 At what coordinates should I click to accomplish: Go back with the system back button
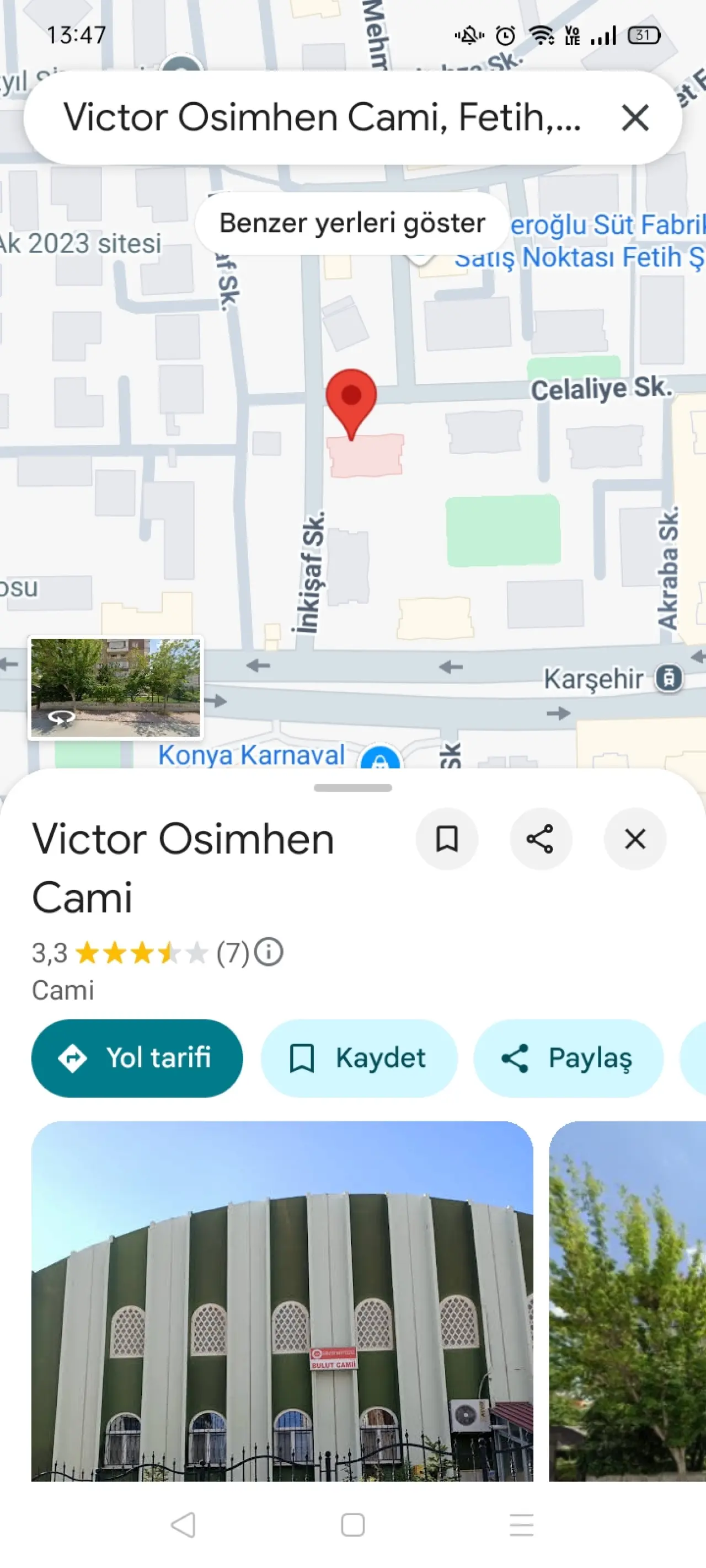[x=183, y=1525]
